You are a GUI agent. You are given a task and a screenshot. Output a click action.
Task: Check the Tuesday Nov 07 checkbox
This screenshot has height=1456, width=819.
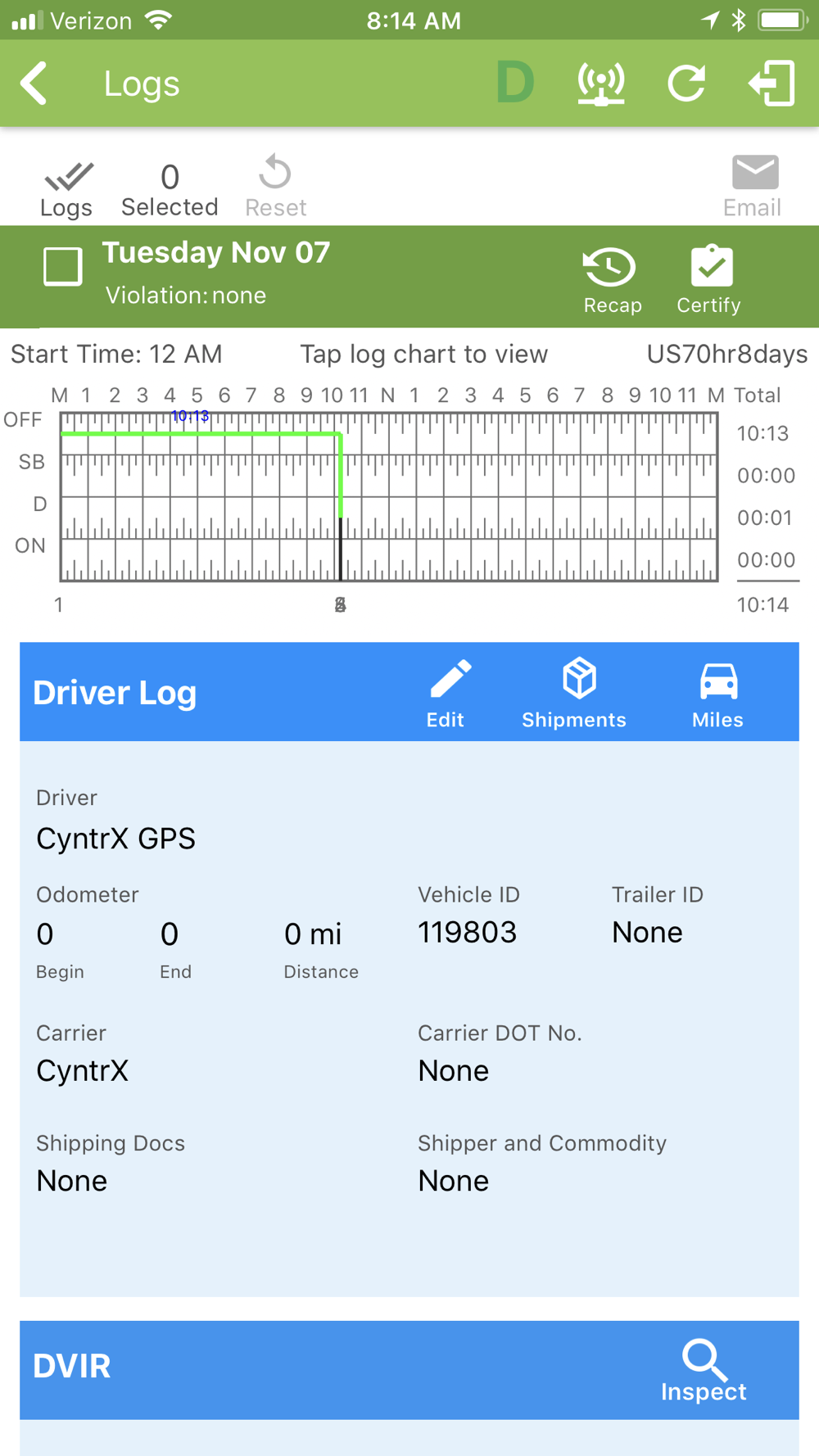click(63, 267)
